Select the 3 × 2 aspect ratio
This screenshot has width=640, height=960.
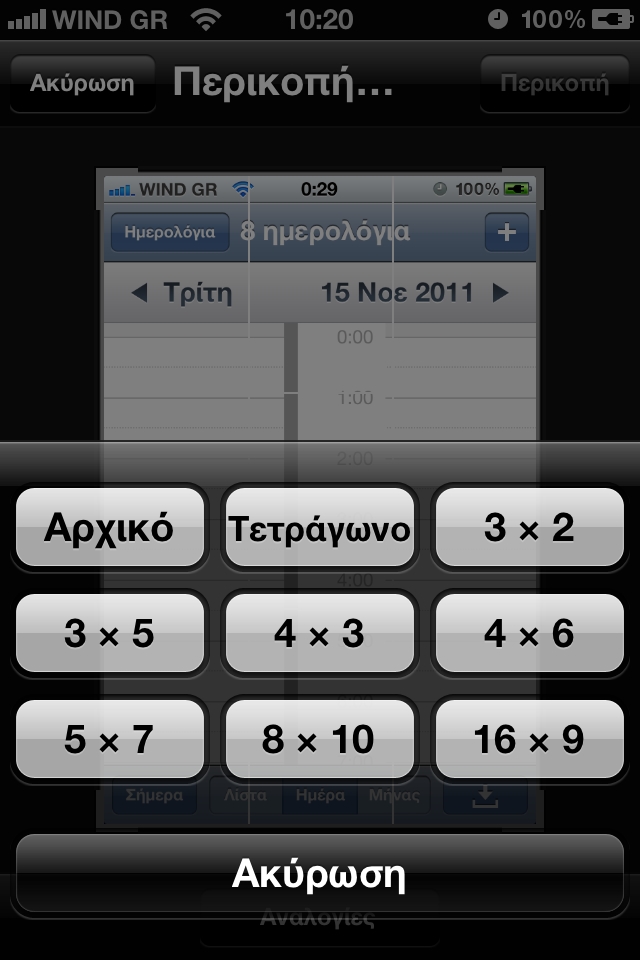(529, 527)
